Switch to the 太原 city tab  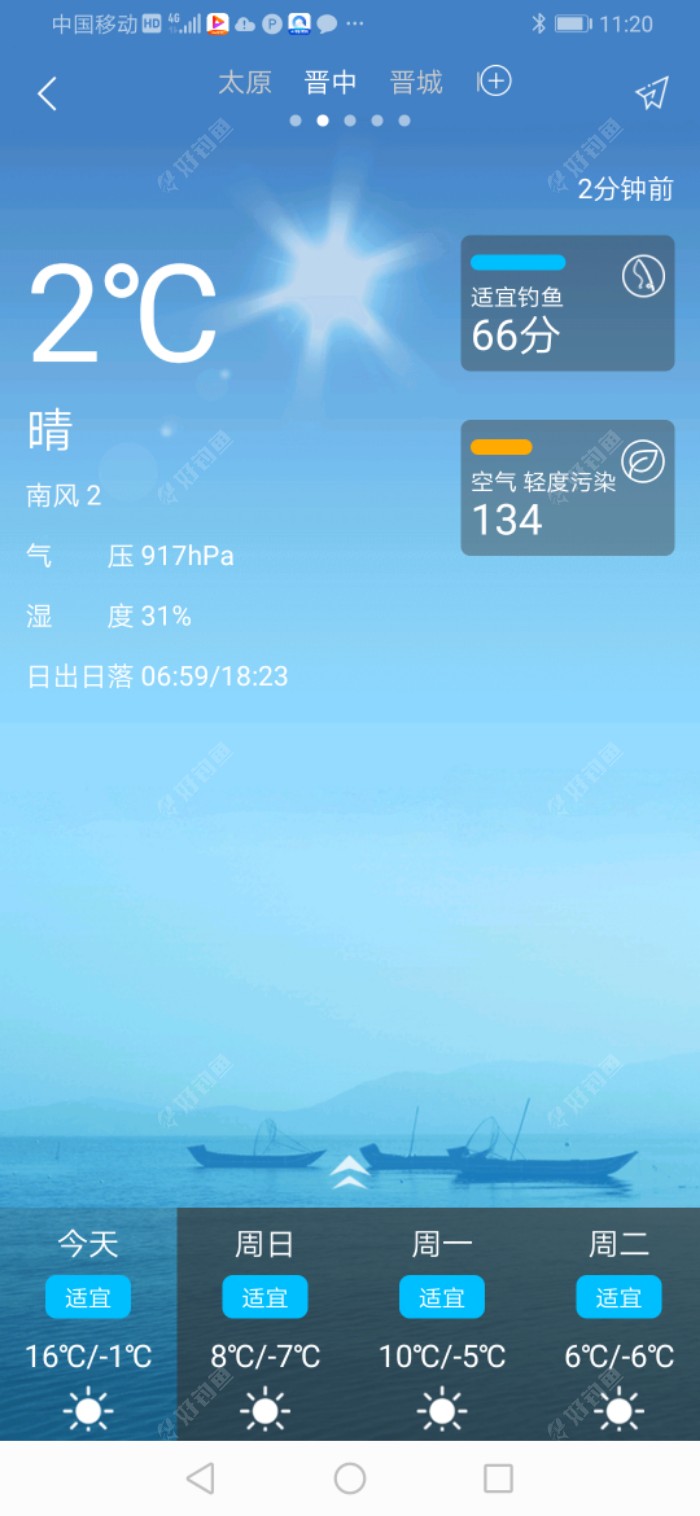245,82
